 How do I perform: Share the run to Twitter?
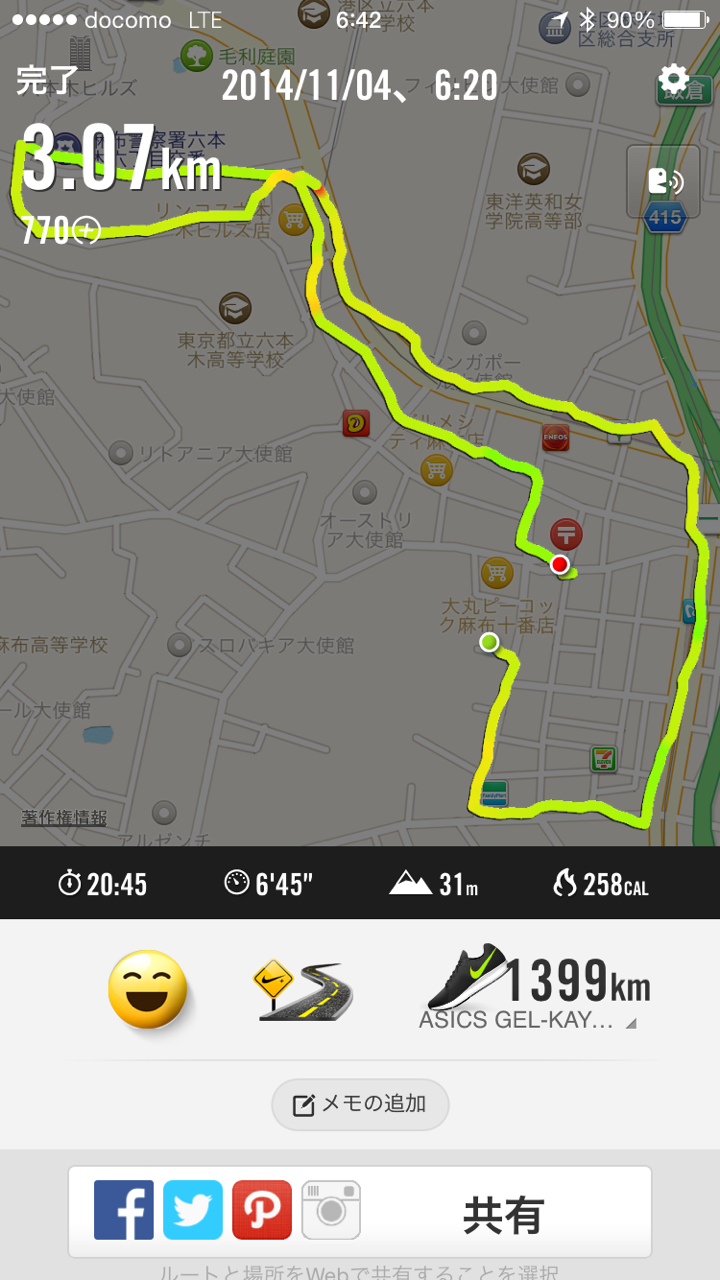coord(193,1210)
